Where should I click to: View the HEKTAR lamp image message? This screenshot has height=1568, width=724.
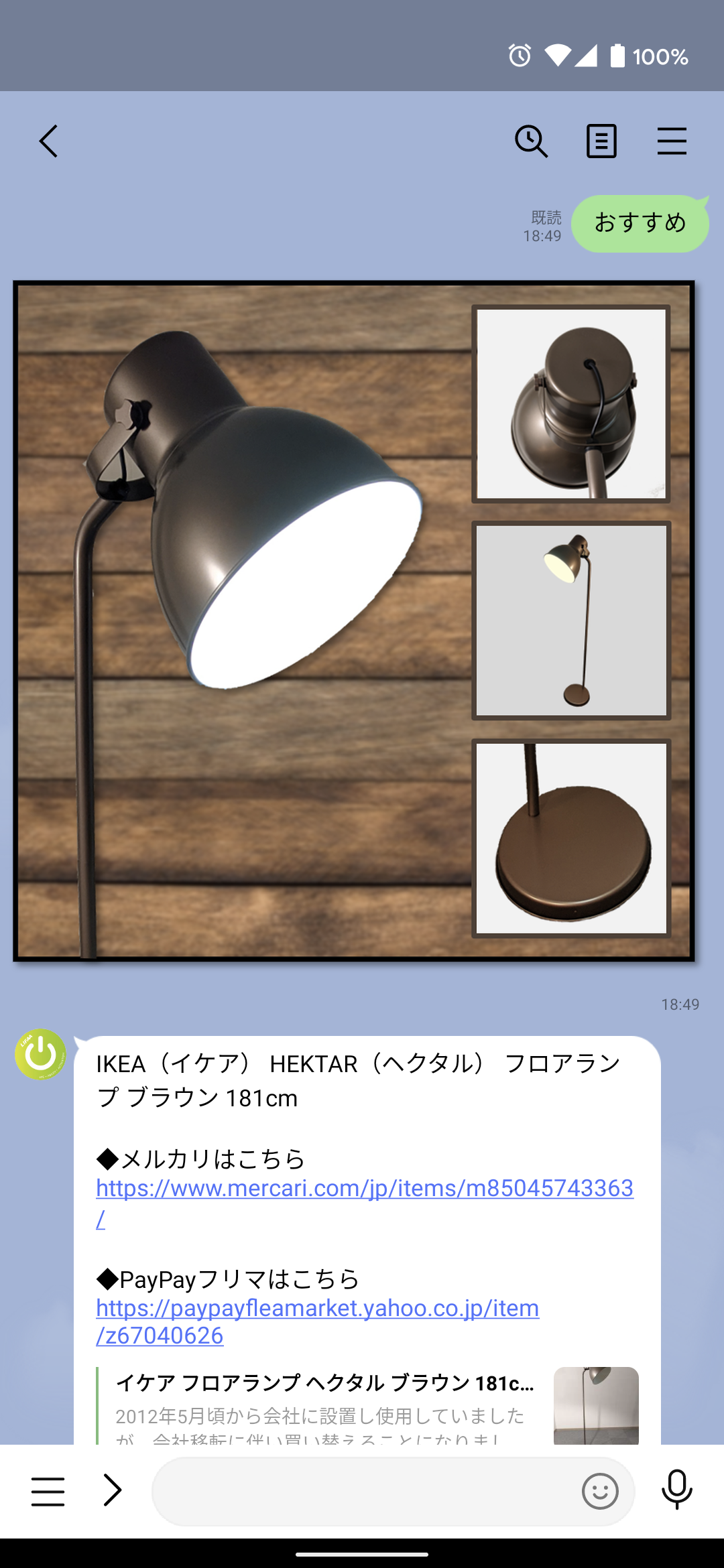pyautogui.click(x=354, y=621)
